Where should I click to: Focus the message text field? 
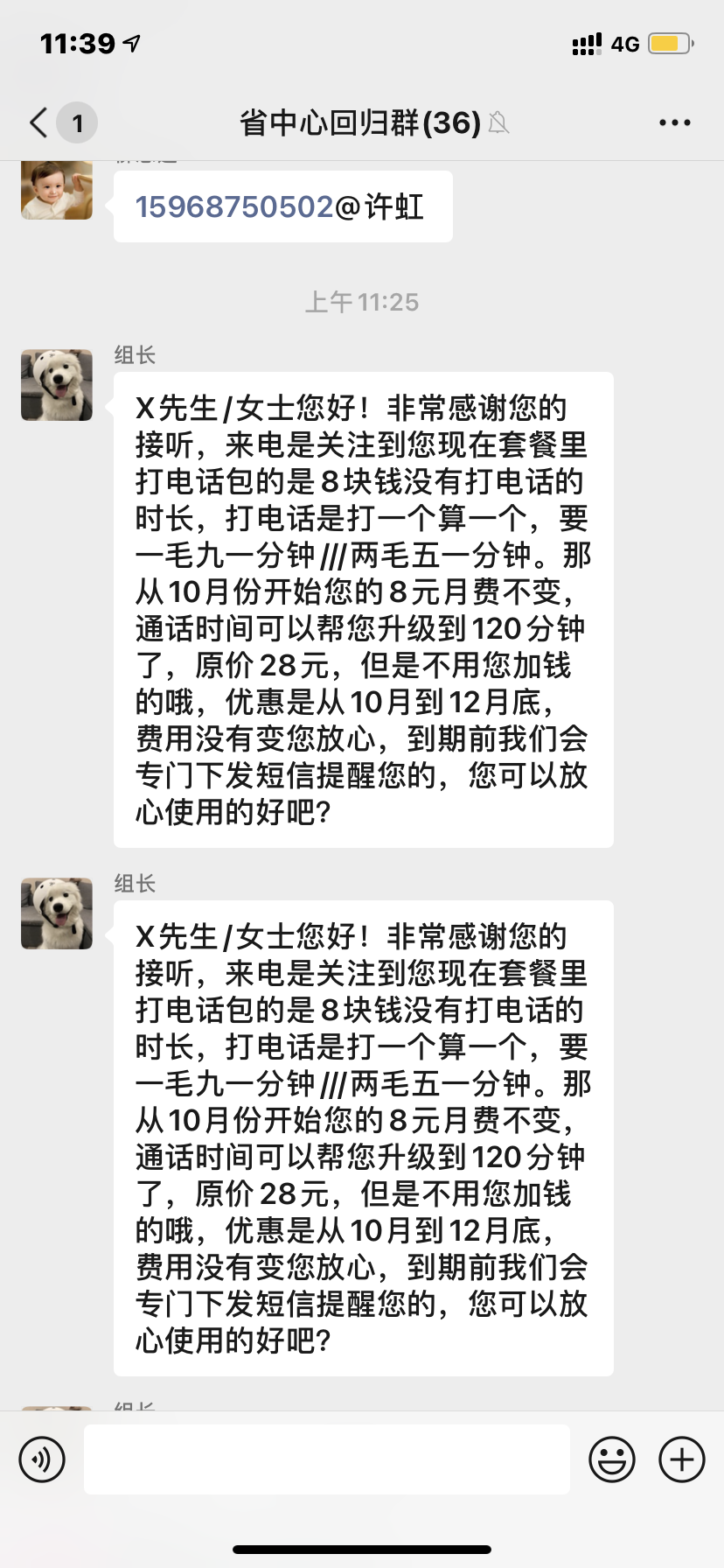coord(327,1459)
